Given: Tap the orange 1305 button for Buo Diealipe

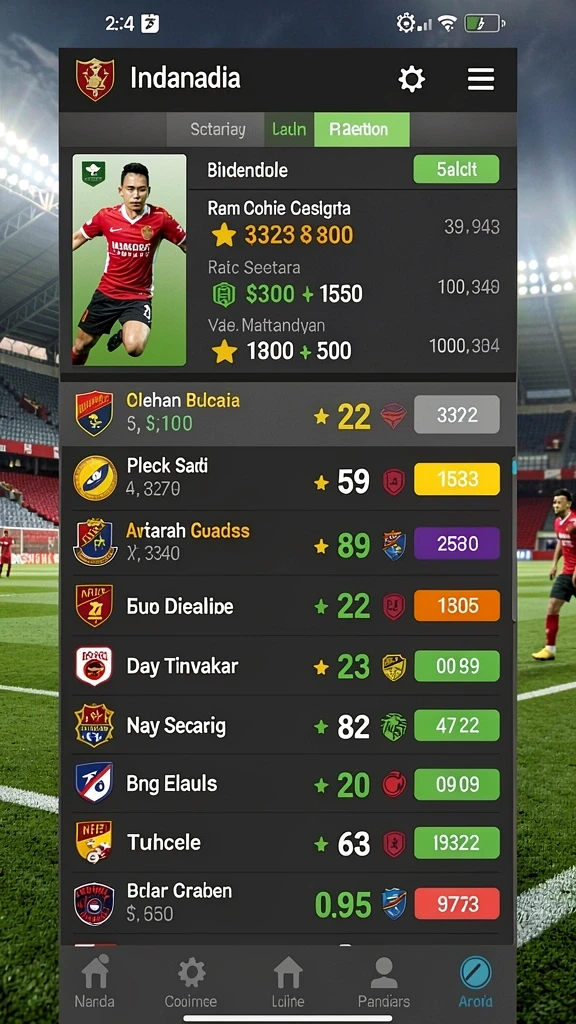Looking at the screenshot, I should click(456, 605).
